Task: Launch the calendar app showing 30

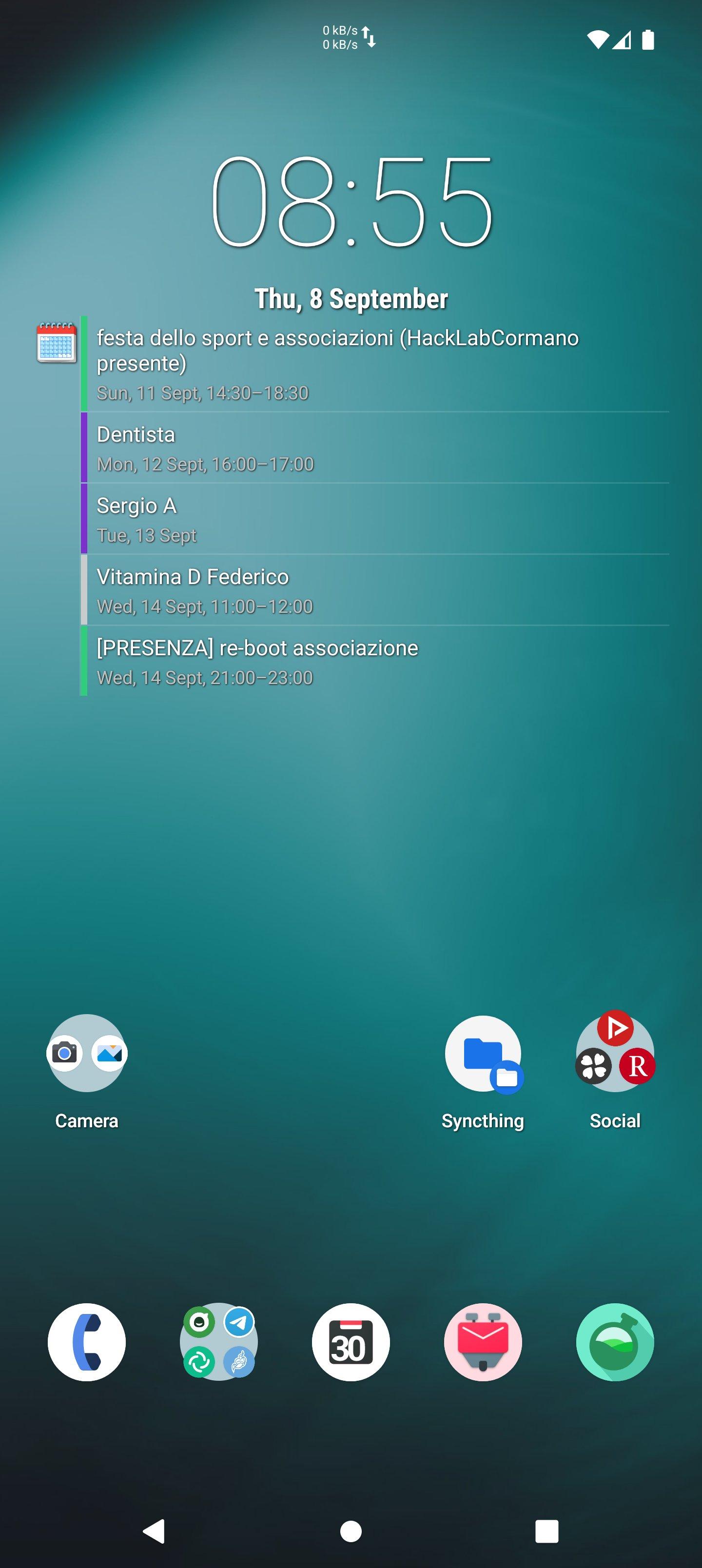Action: pyautogui.click(x=351, y=1342)
